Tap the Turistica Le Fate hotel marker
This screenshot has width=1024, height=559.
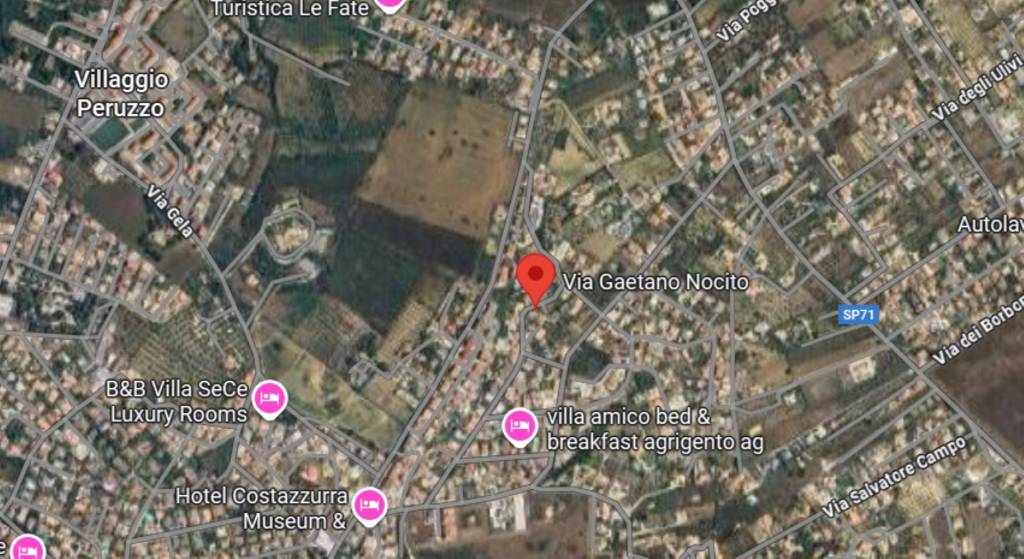pyautogui.click(x=388, y=3)
